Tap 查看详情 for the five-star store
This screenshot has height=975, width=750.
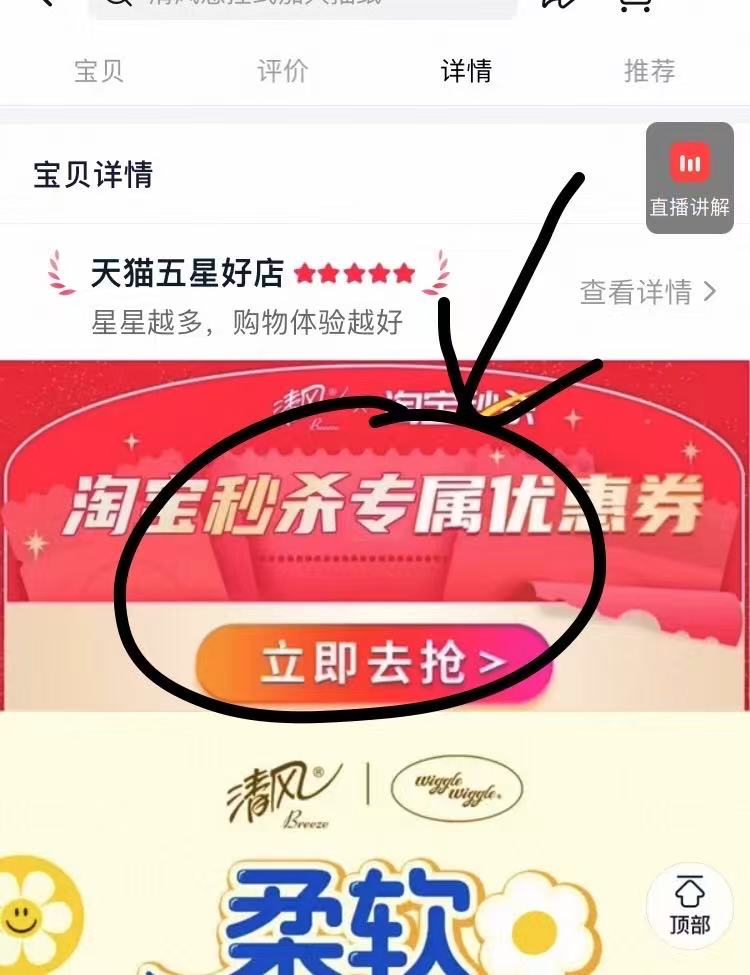648,291
